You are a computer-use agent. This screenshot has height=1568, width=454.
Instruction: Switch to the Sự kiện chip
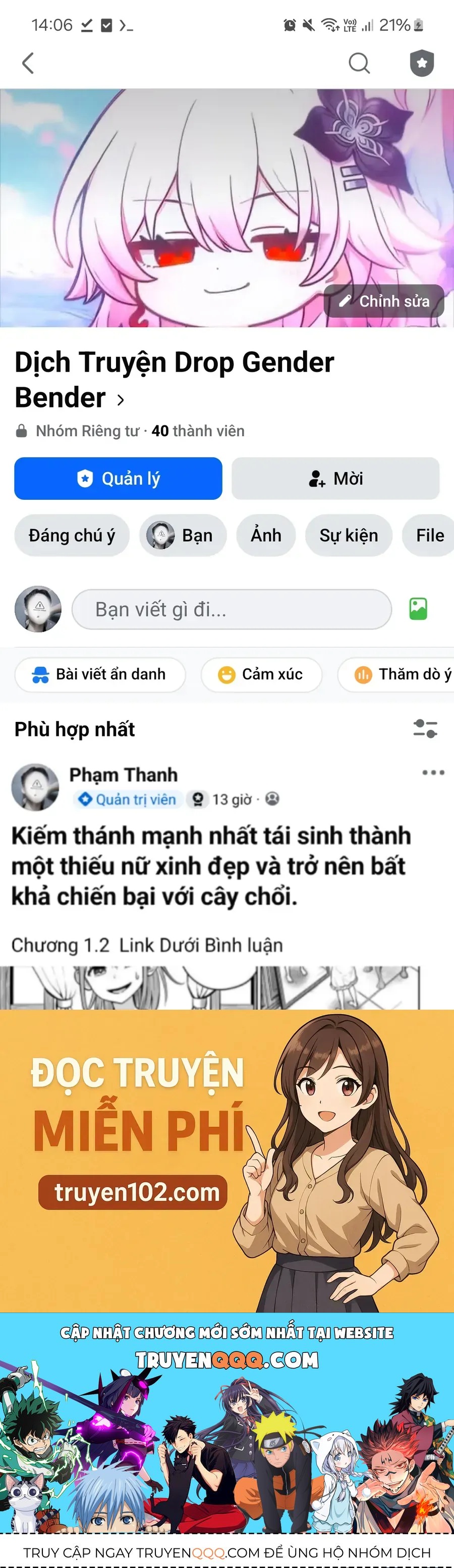point(348,536)
